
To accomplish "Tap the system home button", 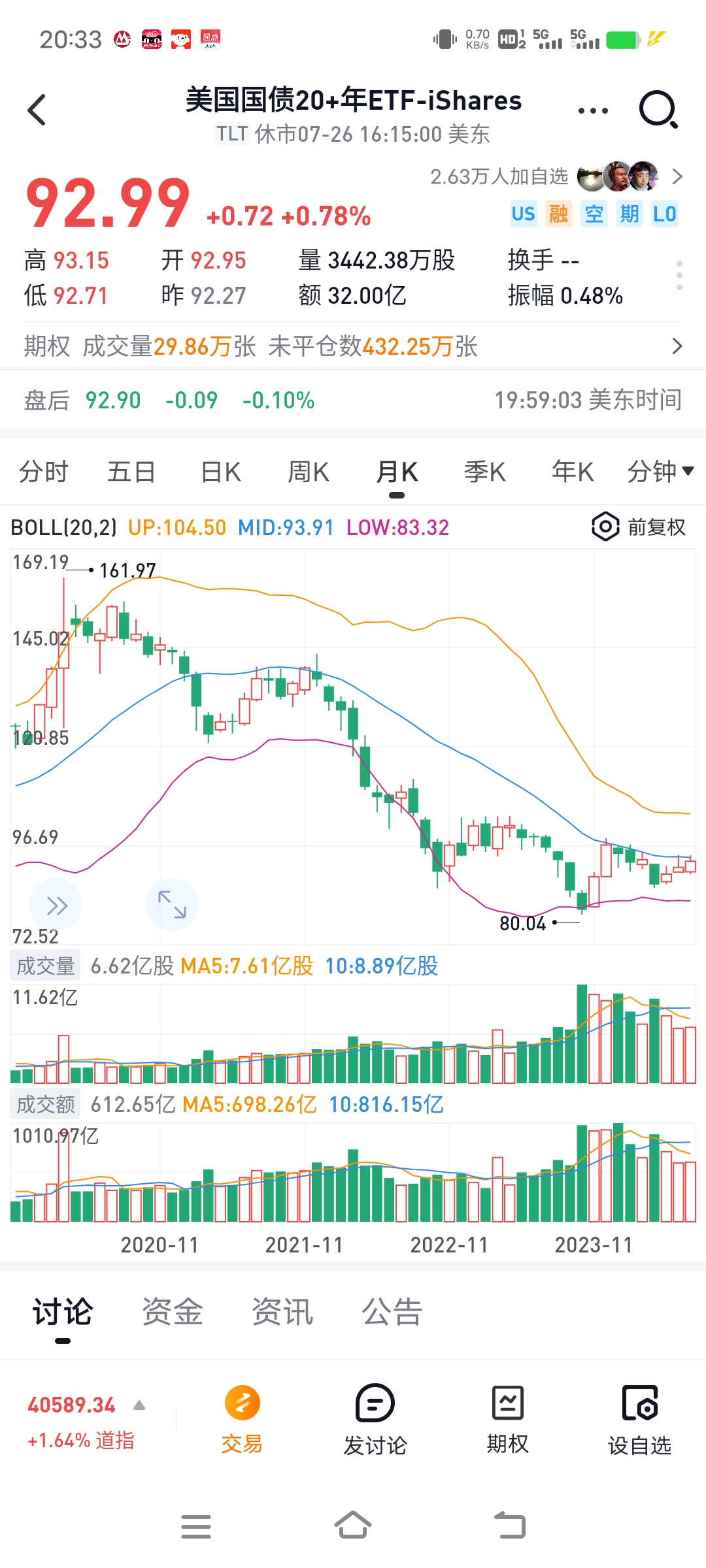I will tap(353, 1526).
